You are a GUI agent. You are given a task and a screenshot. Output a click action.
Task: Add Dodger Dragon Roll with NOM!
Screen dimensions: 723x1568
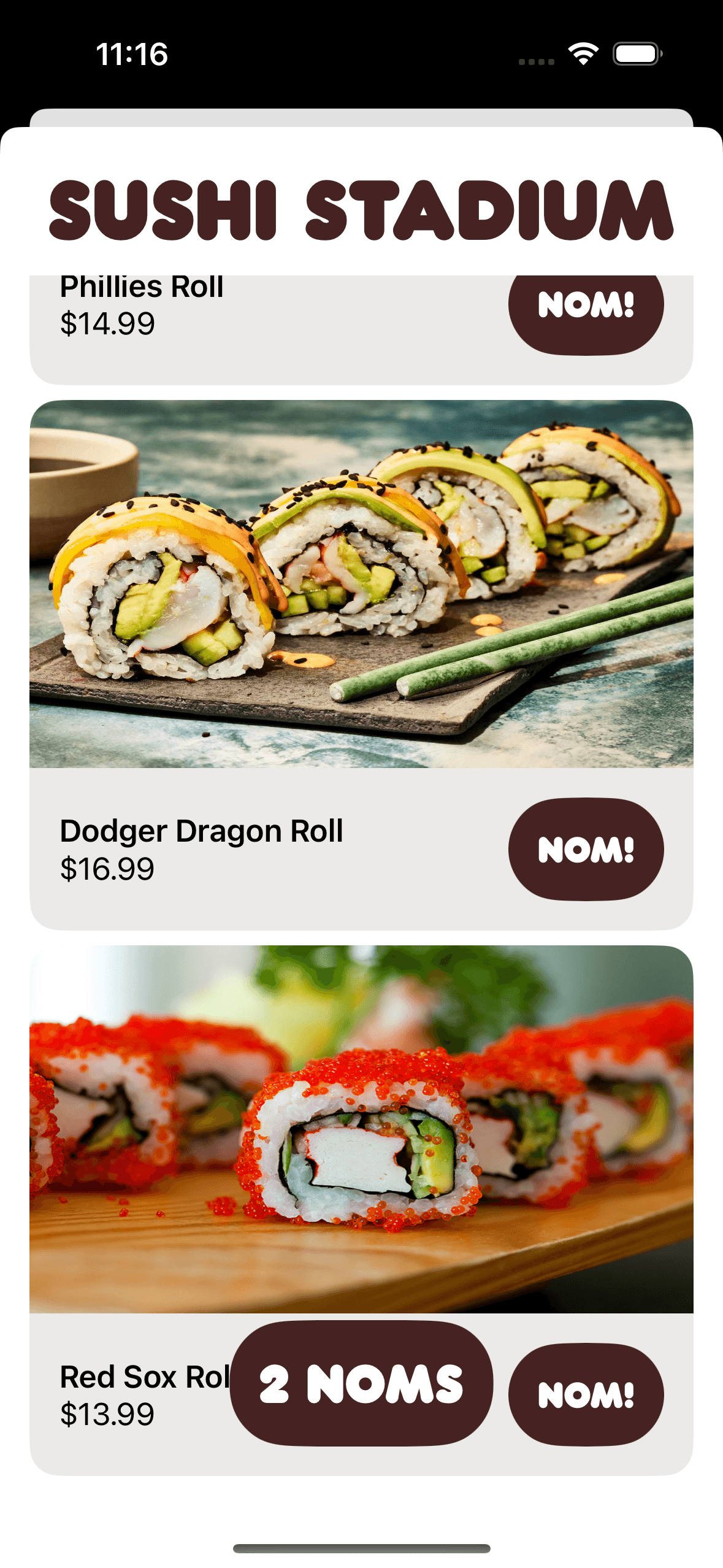click(x=586, y=849)
